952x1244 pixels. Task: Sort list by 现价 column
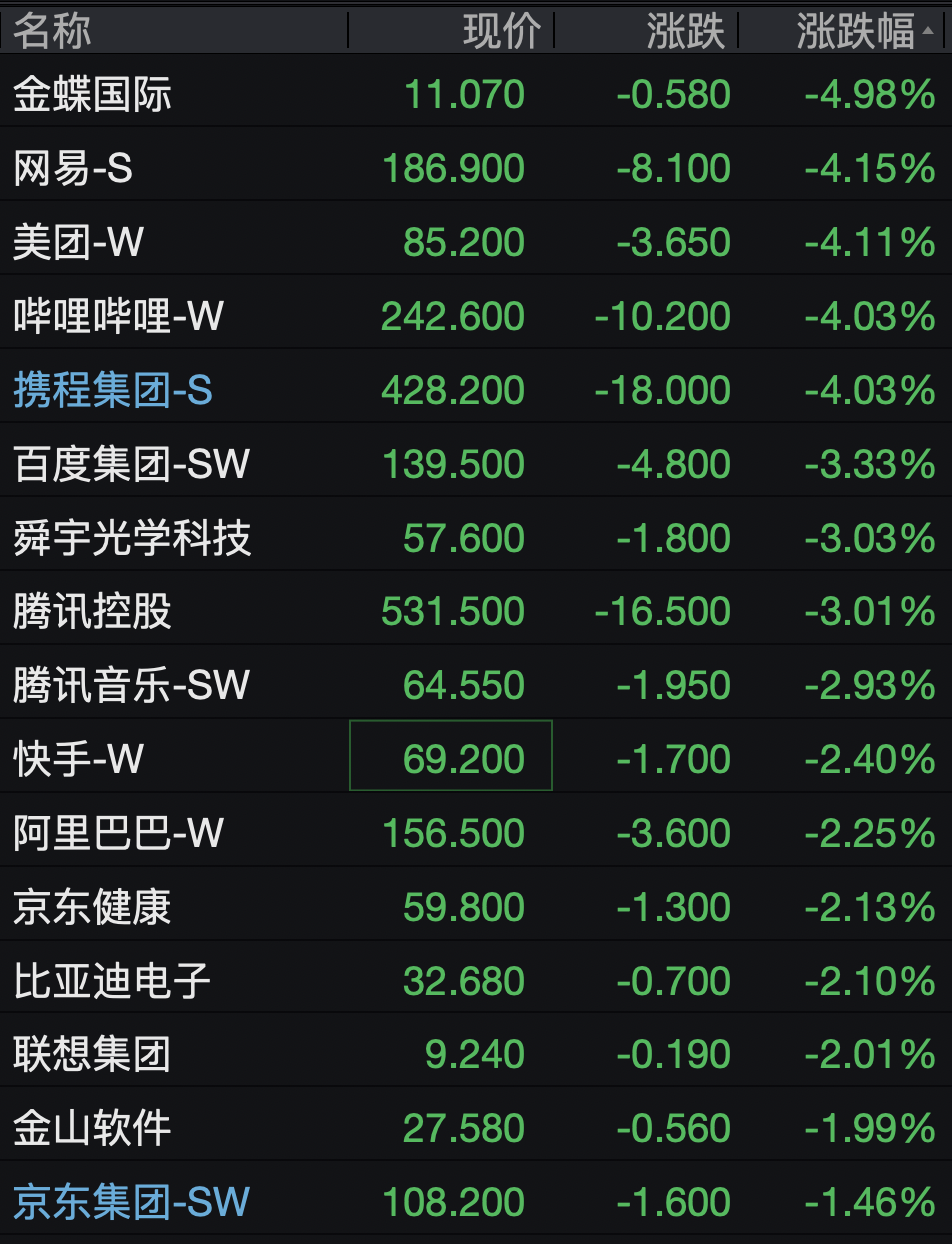(501, 32)
